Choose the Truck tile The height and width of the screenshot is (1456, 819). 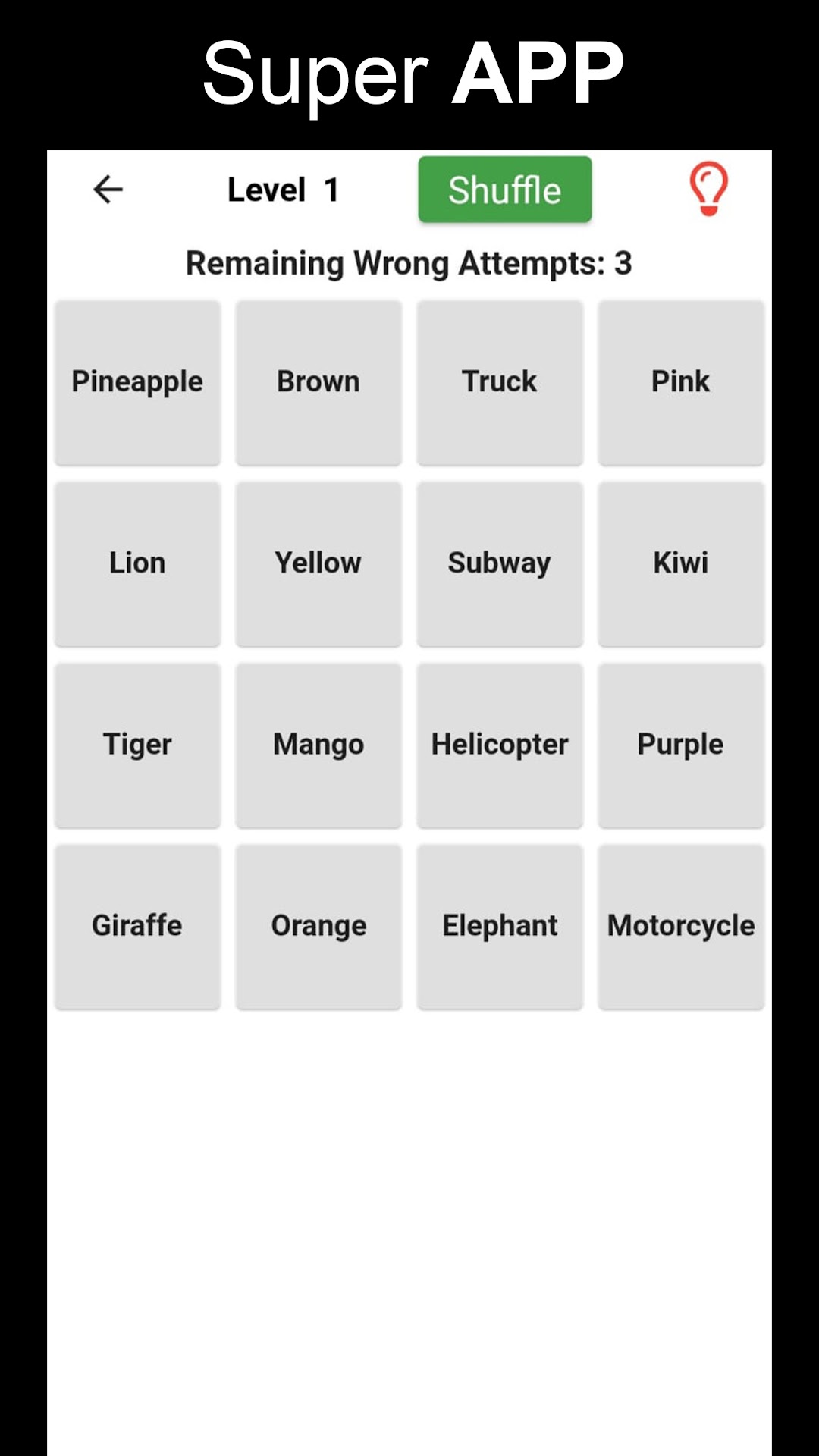pos(500,382)
